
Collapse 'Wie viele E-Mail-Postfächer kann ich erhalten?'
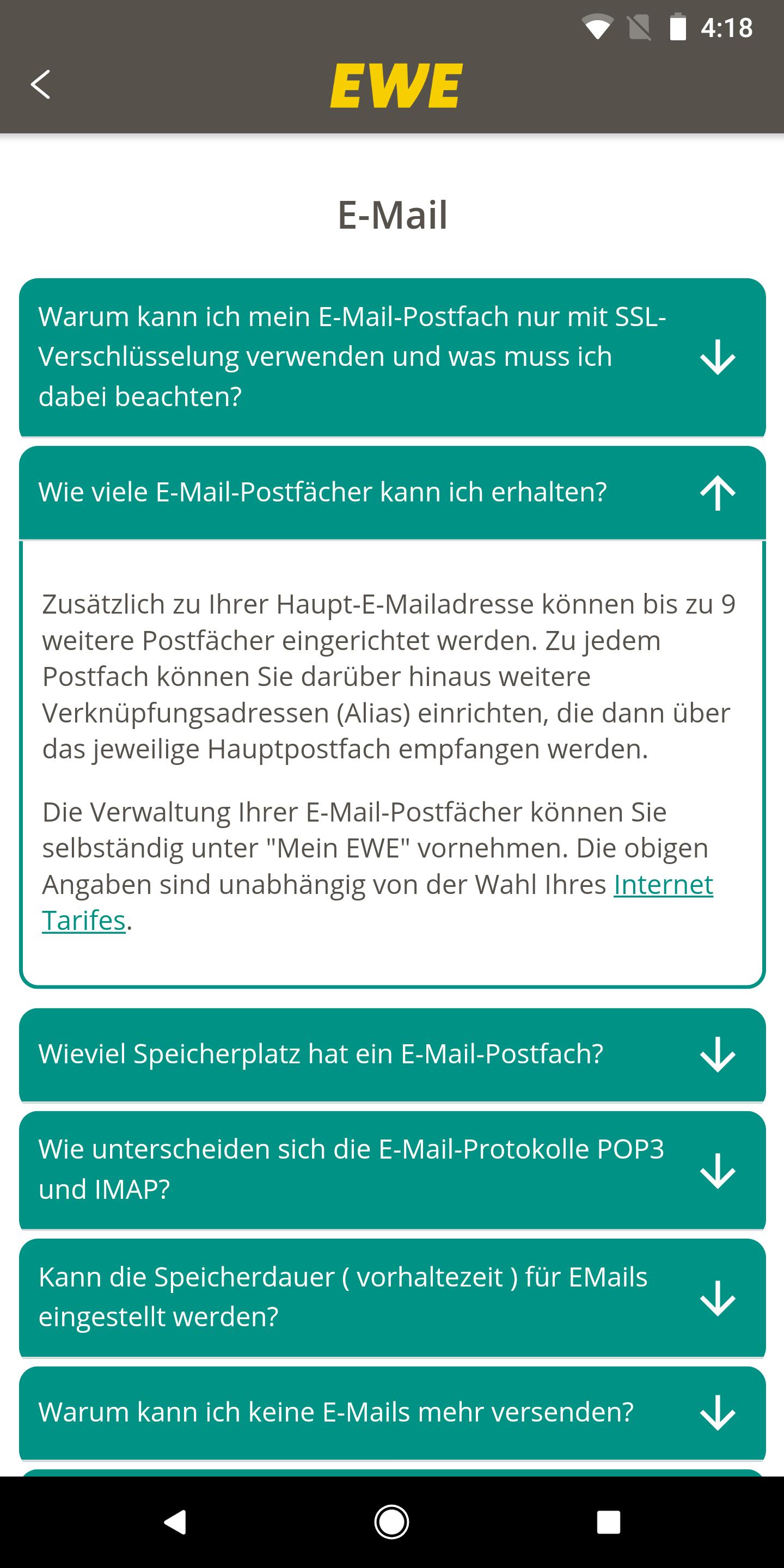pyautogui.click(x=391, y=492)
